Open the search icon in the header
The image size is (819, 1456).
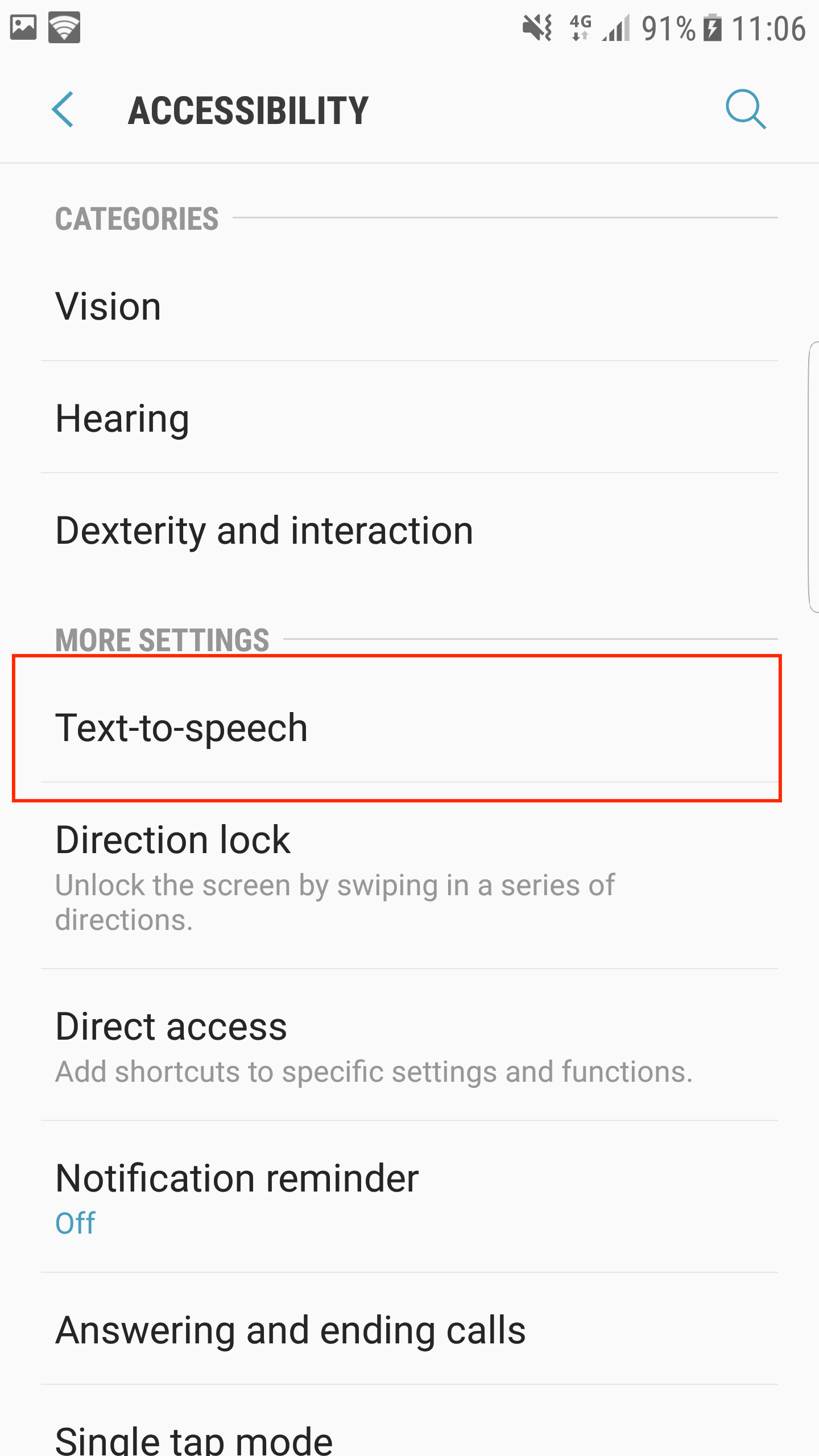(x=746, y=109)
